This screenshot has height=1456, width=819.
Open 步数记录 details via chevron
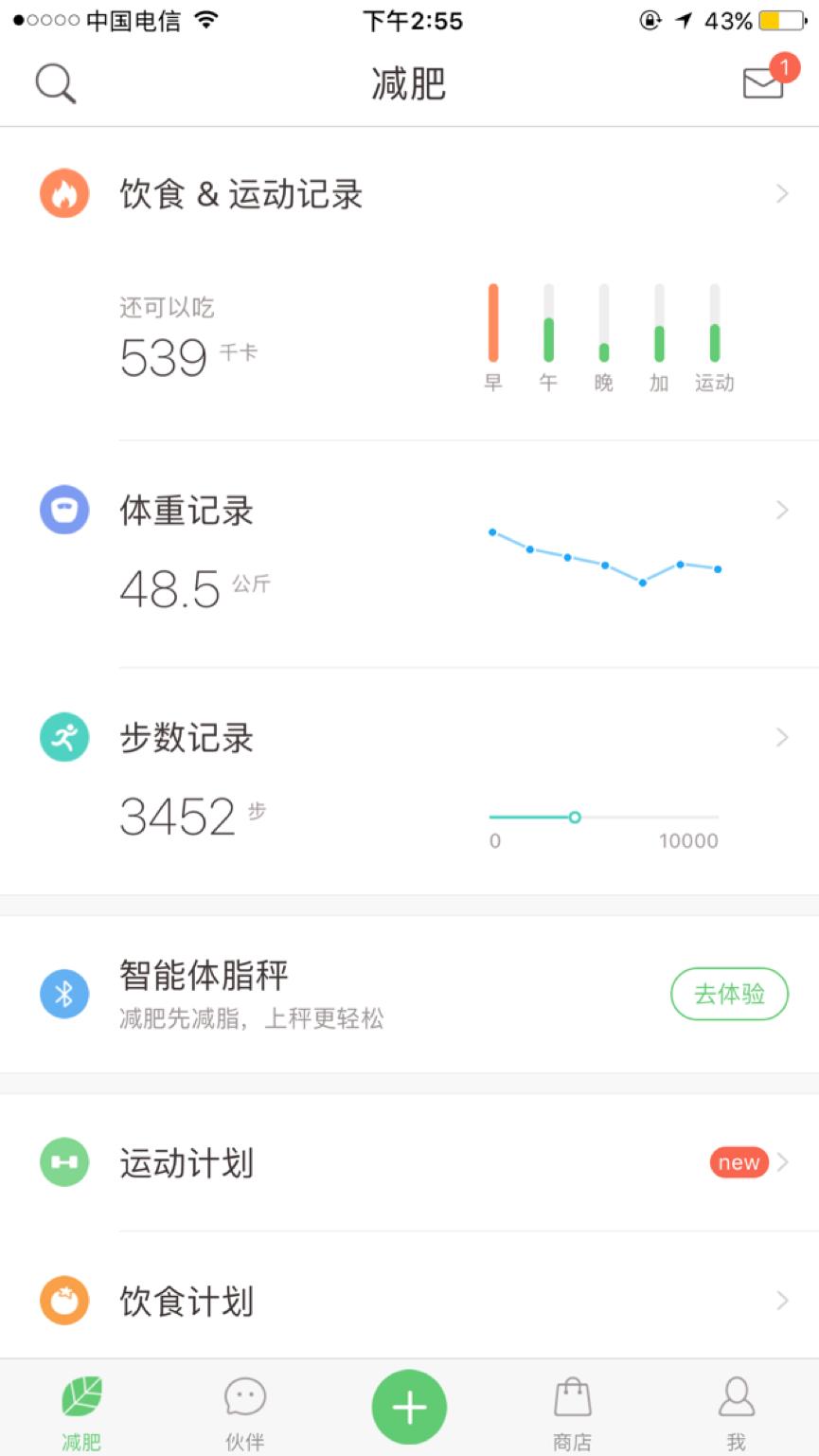point(780,737)
